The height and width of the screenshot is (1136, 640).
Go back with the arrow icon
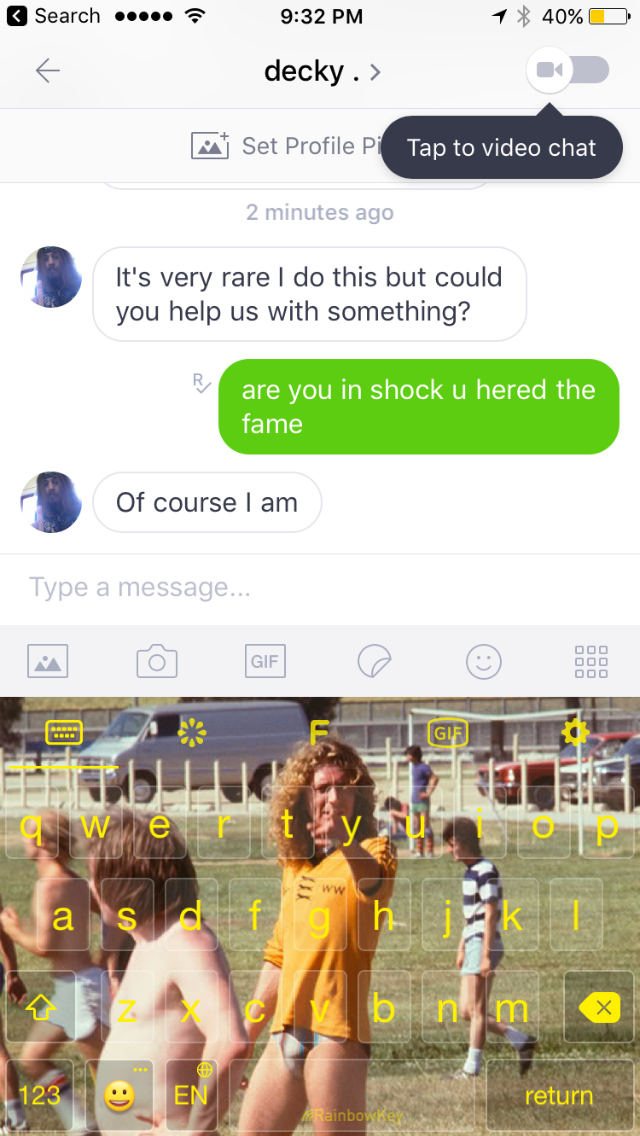pyautogui.click(x=48, y=71)
